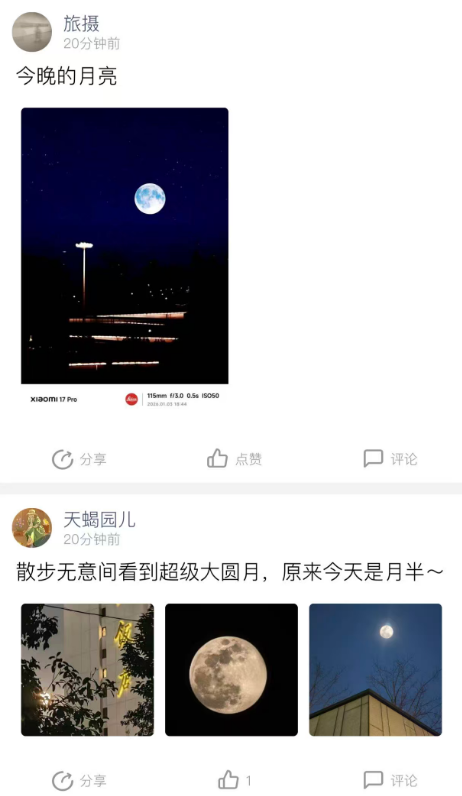Screen dimensions: 462x796
Task: Open 天蝎园儿's moon above rooftop photo
Action: (376, 670)
